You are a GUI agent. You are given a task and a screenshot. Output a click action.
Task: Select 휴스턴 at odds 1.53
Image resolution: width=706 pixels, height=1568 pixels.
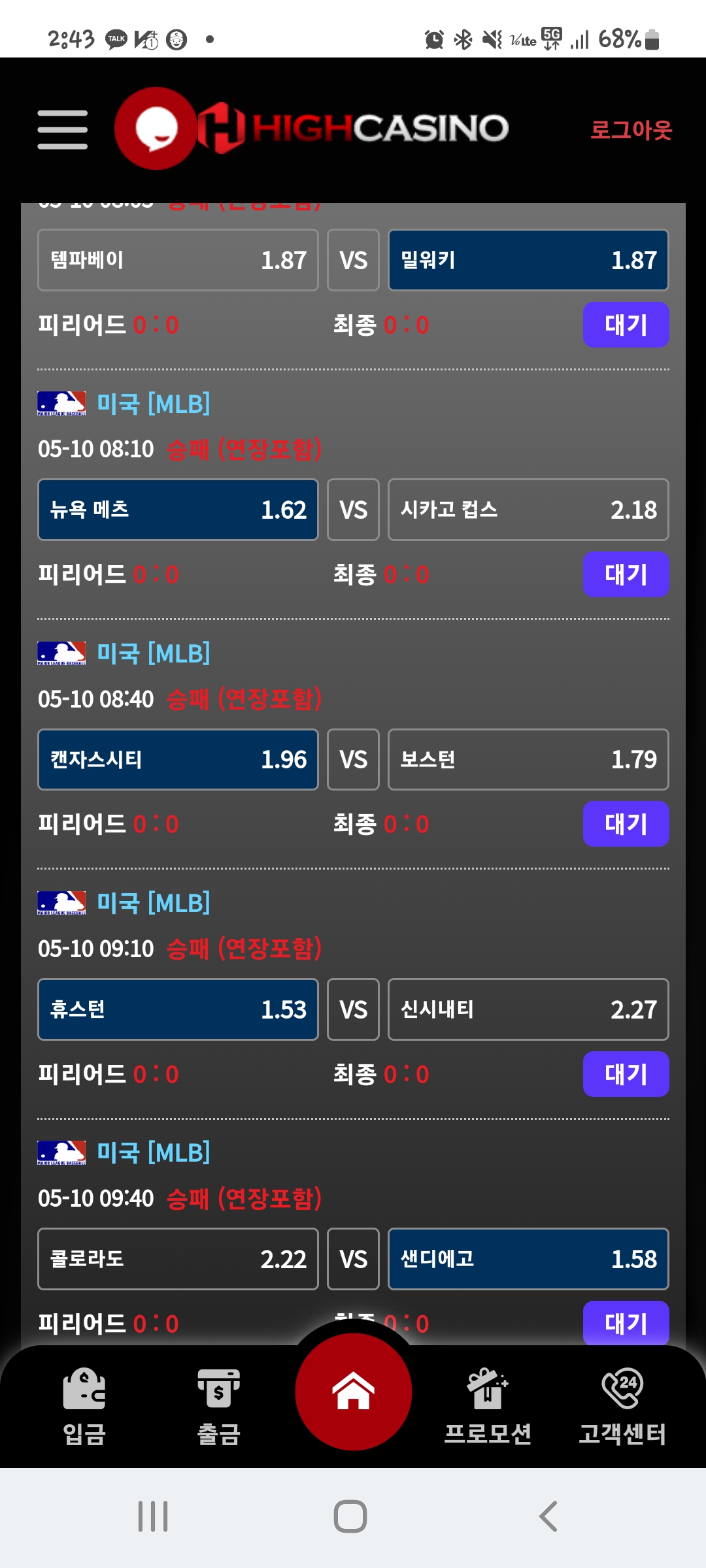click(178, 1009)
